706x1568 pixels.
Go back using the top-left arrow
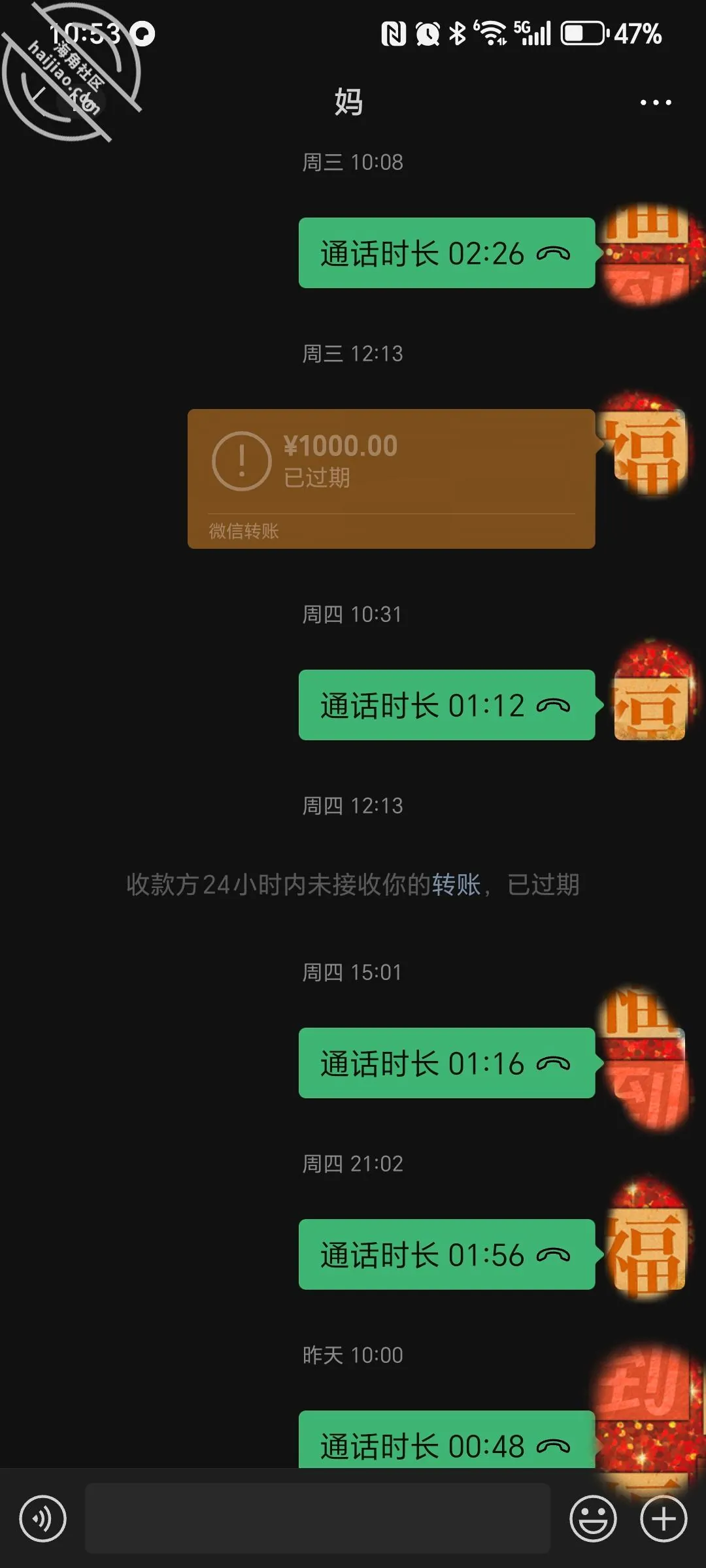tap(39, 100)
